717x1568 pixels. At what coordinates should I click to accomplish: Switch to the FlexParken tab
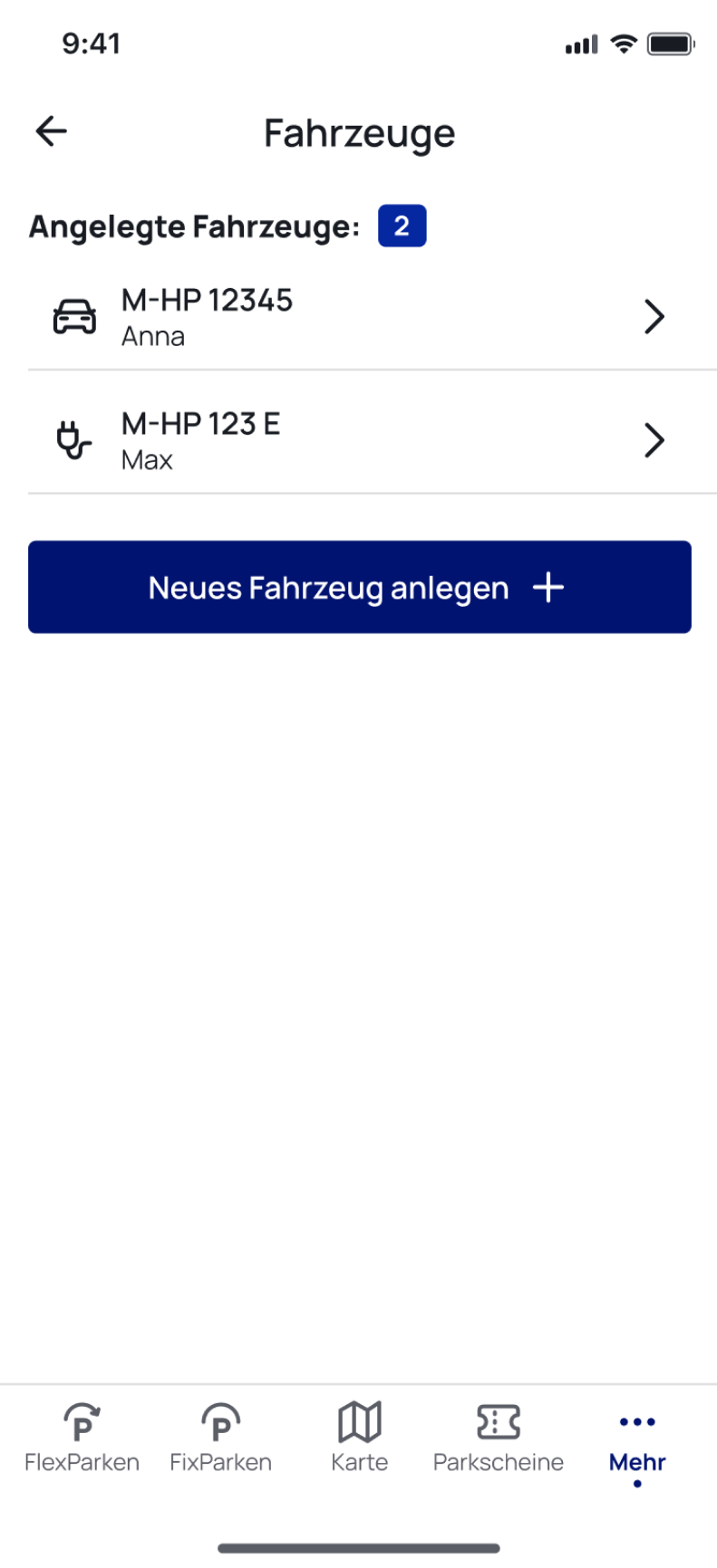coord(82,1438)
